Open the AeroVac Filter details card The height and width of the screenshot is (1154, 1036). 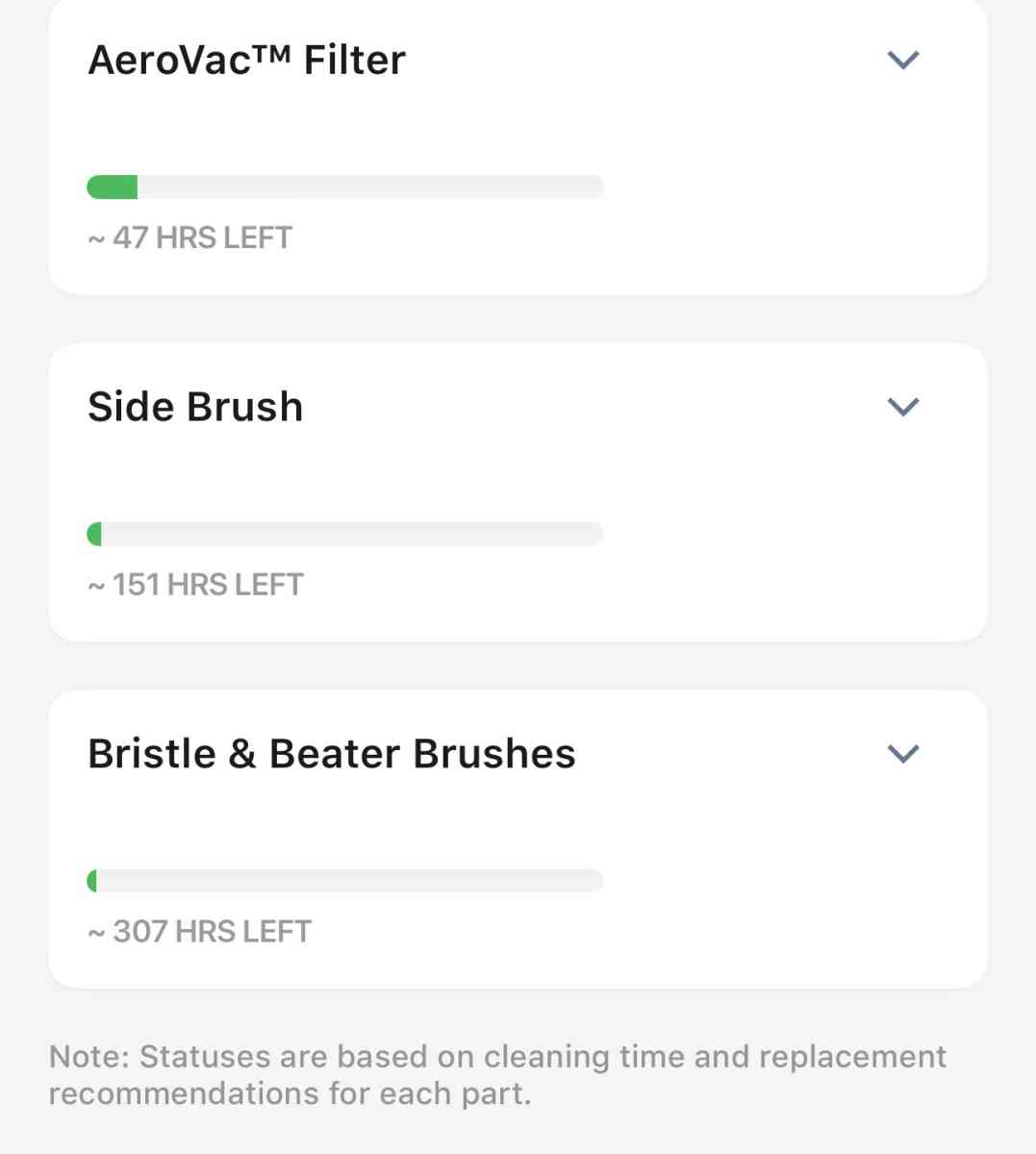point(519,144)
